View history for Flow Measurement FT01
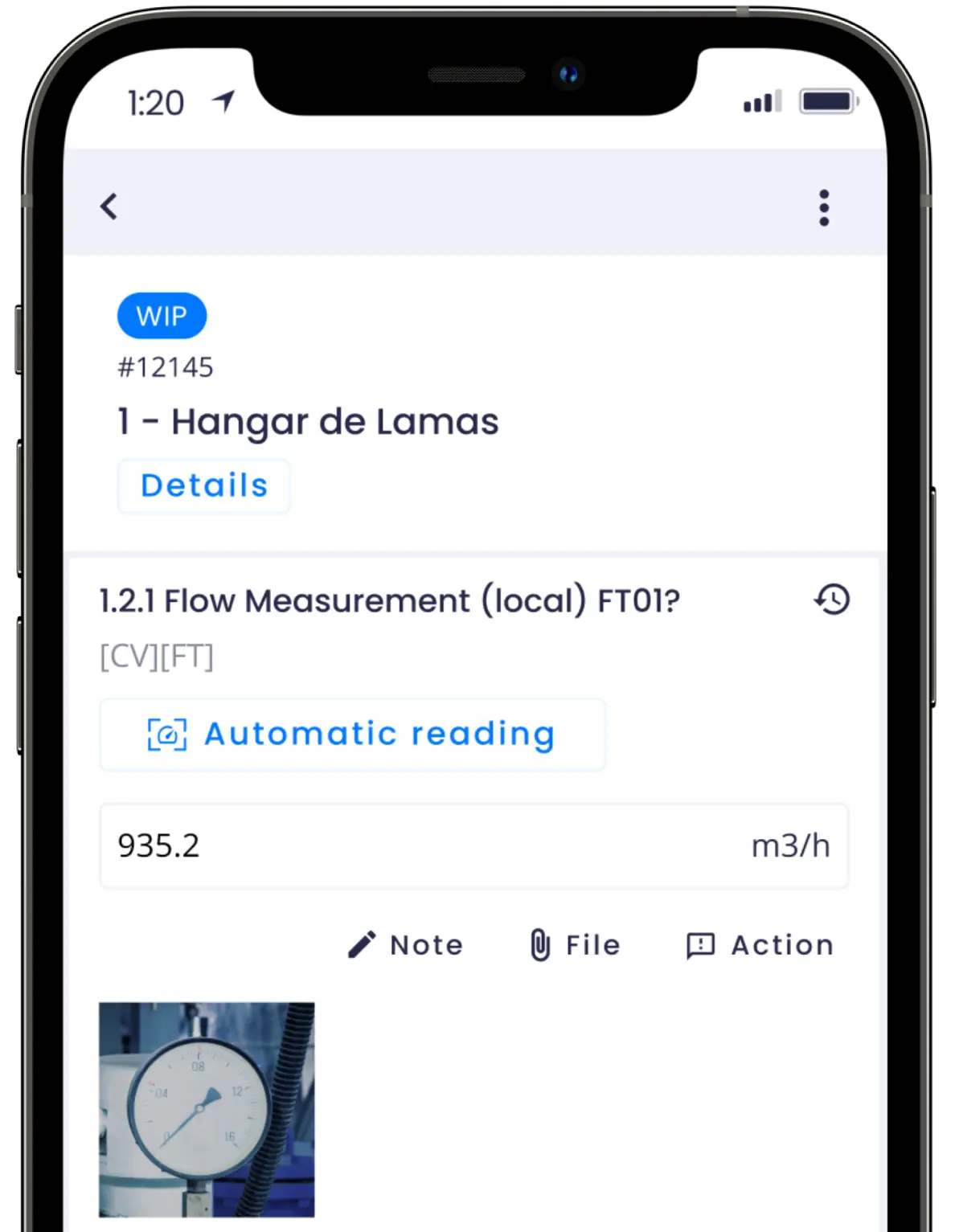Image resolution: width=955 pixels, height=1232 pixels. point(832,600)
